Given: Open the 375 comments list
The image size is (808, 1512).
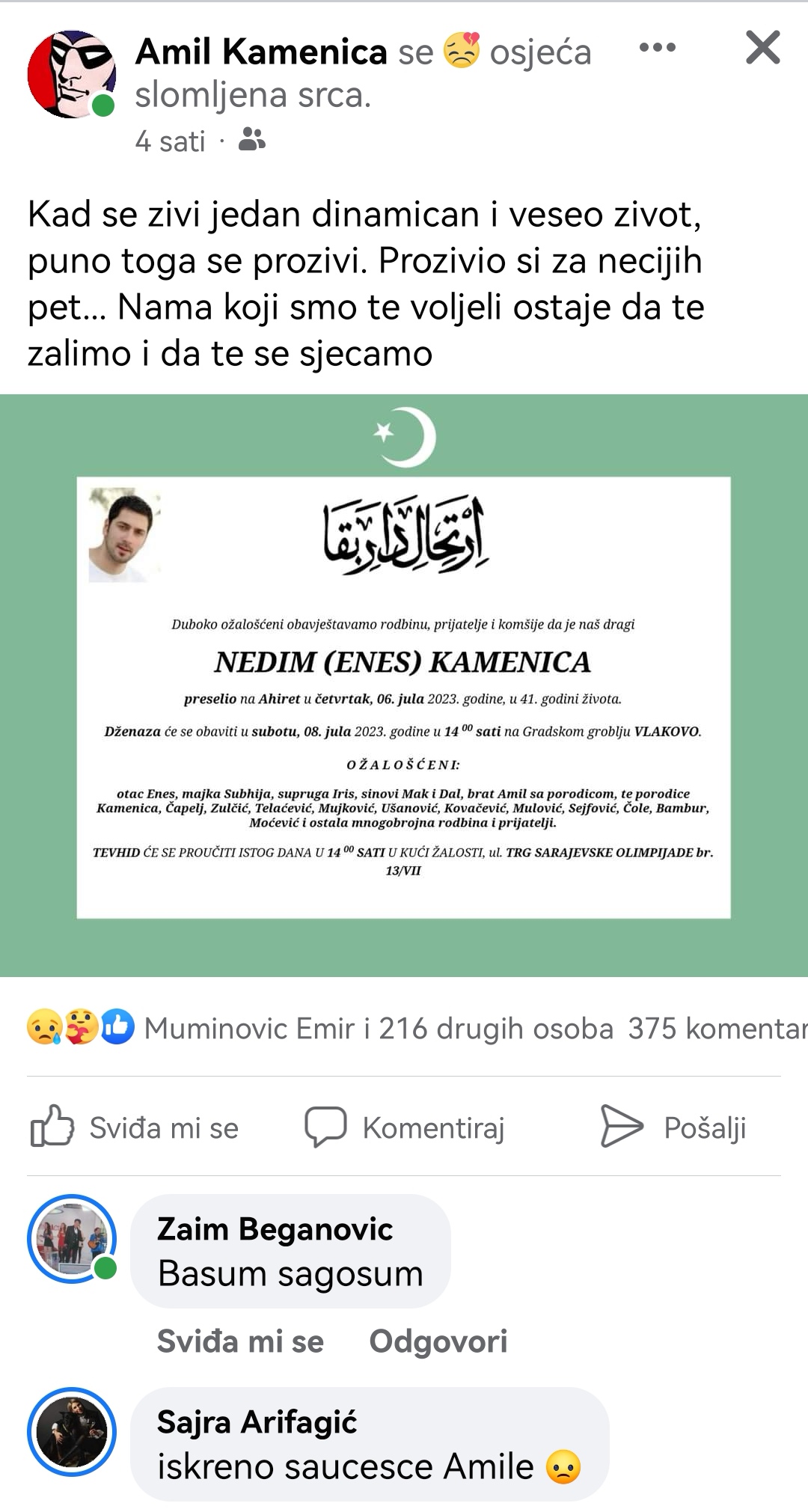Looking at the screenshot, I should point(717,1029).
